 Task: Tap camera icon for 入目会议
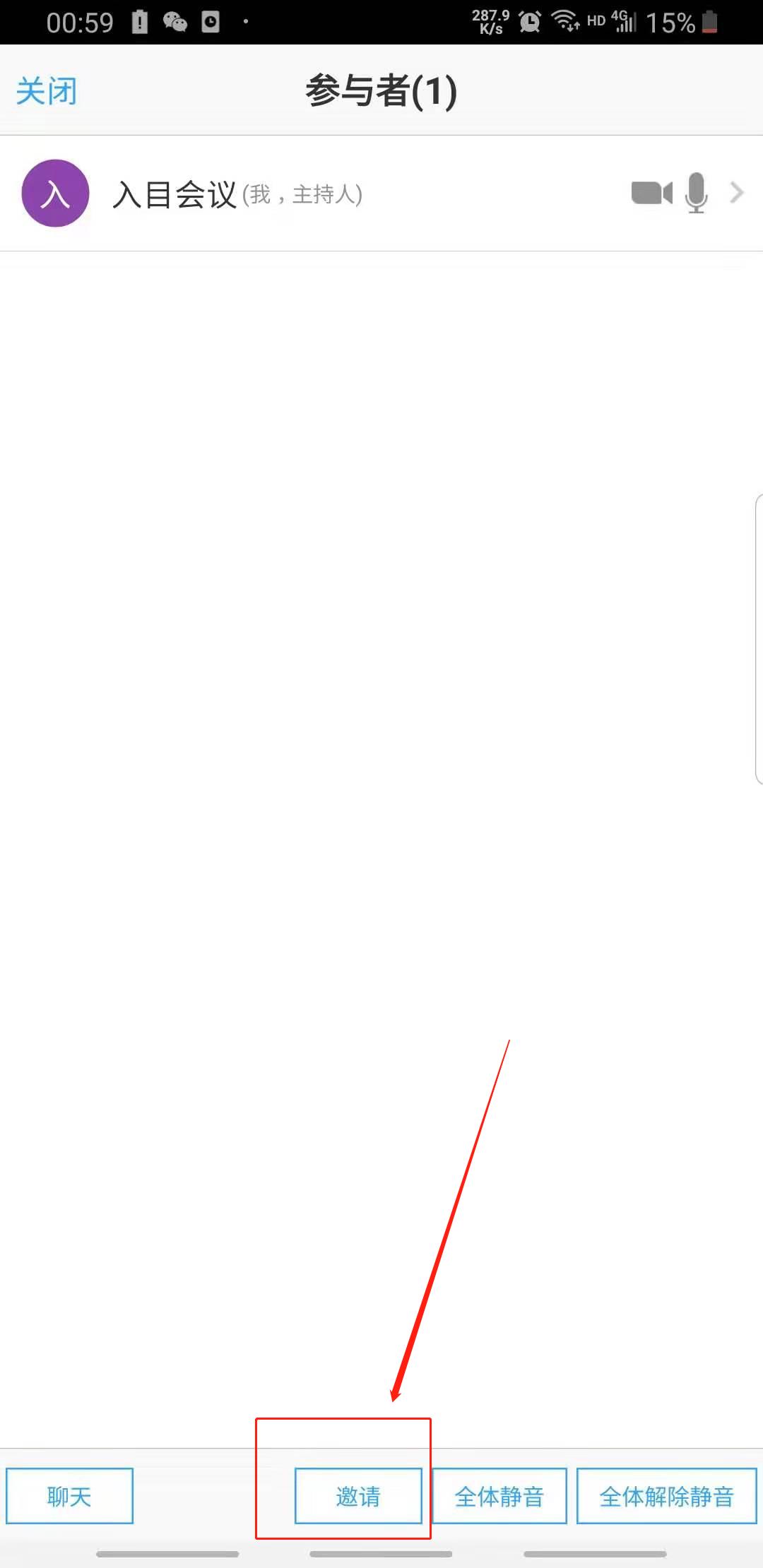pyautogui.click(x=651, y=193)
